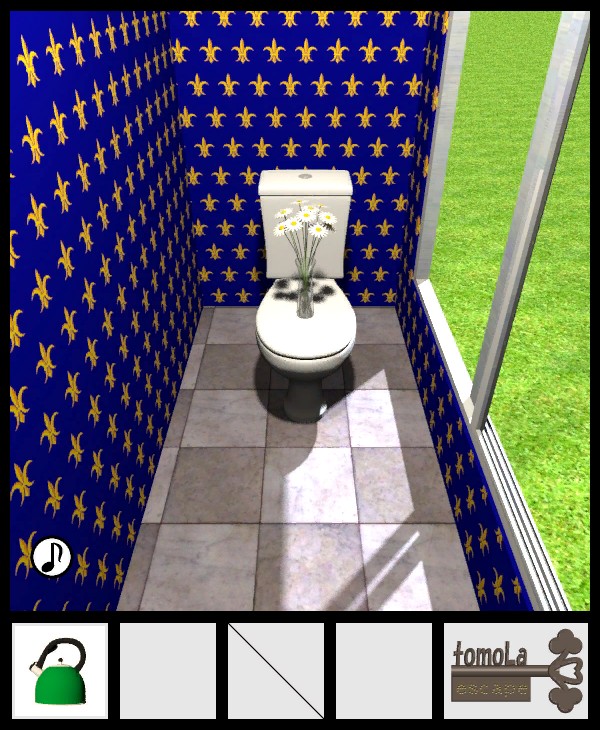Tap the flower vase on the toilet
Image resolution: width=600 pixels, height=730 pixels.
(x=305, y=290)
